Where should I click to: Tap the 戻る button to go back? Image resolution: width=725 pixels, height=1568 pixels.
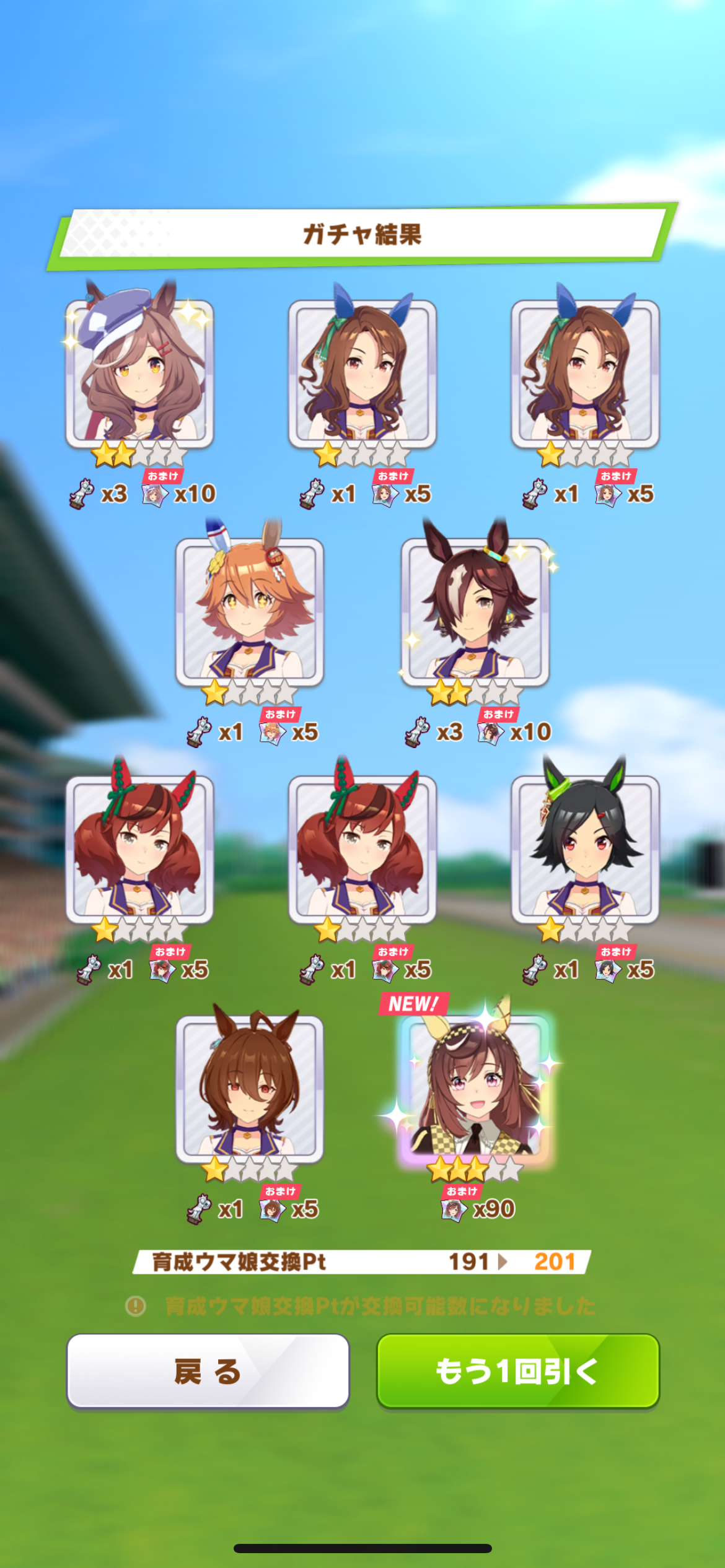(208, 1371)
